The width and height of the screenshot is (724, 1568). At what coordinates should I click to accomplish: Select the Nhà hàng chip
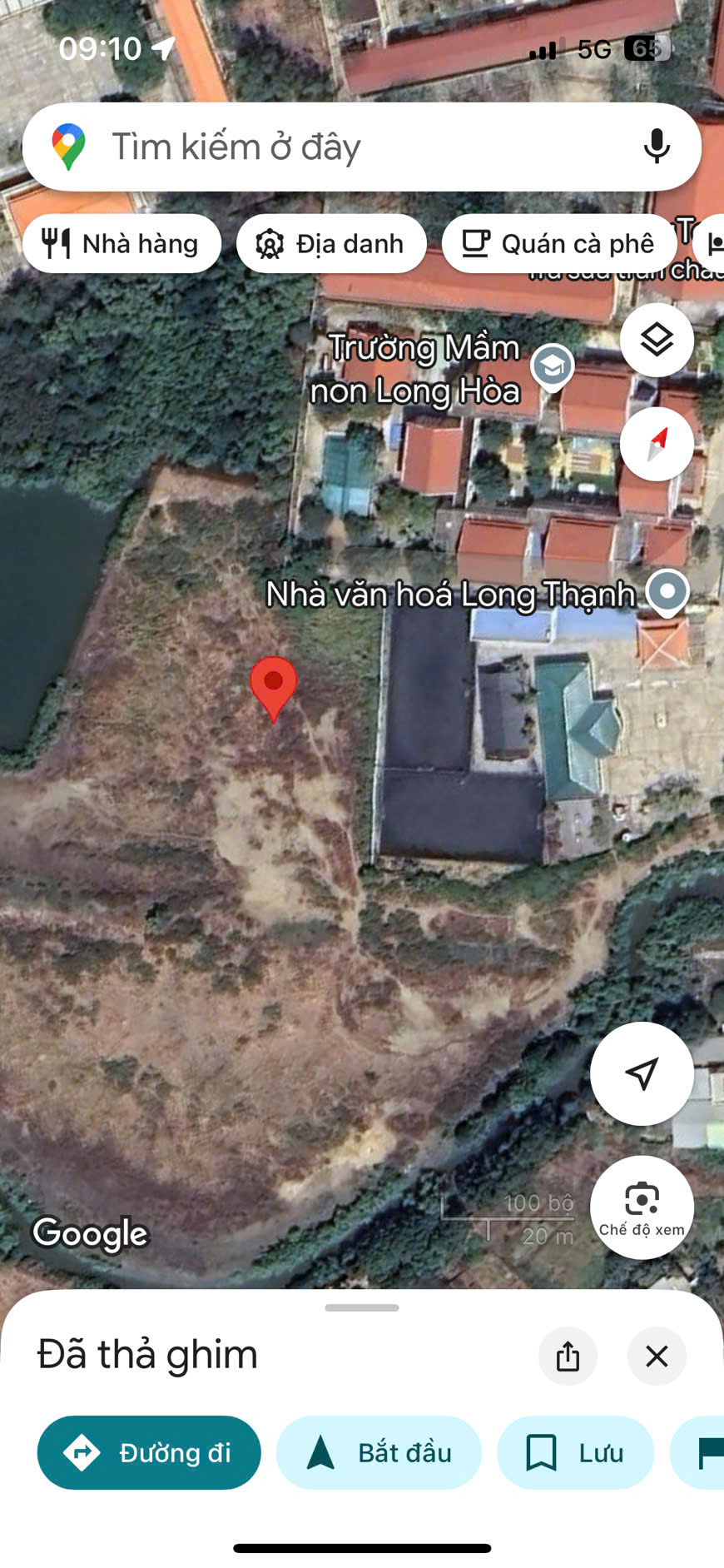[121, 243]
